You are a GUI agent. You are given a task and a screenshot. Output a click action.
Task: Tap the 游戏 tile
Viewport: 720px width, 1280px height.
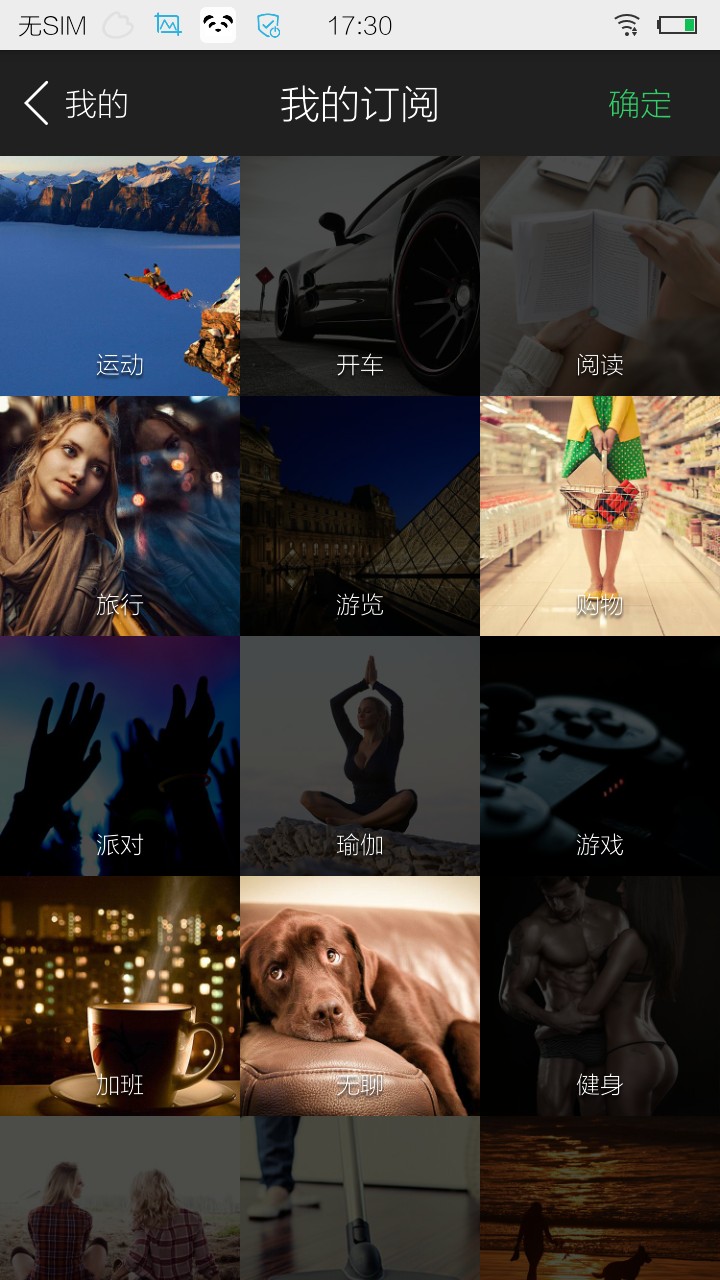pos(600,756)
